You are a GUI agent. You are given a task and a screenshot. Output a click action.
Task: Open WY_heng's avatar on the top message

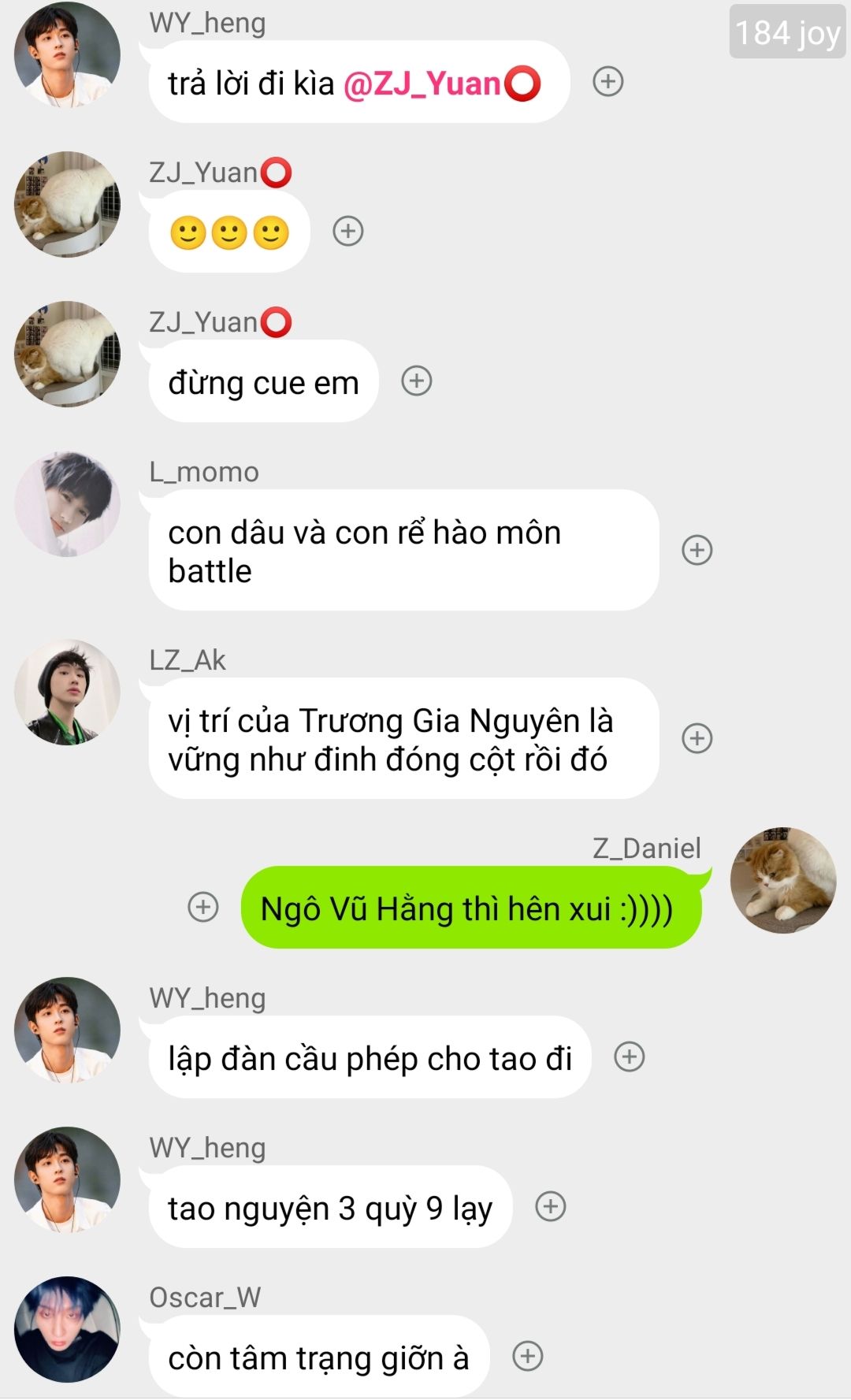pyautogui.click(x=68, y=54)
